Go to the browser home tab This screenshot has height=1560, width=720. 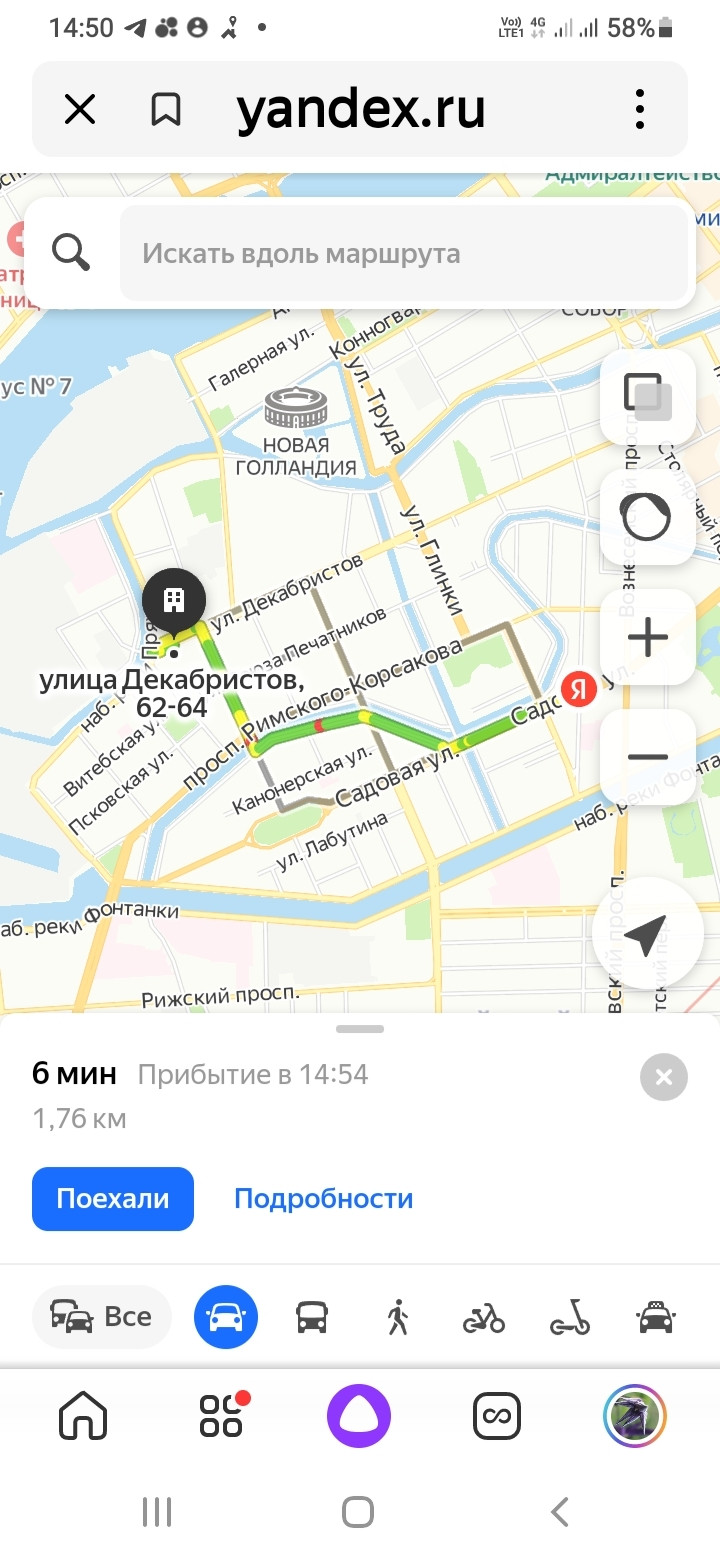83,1416
